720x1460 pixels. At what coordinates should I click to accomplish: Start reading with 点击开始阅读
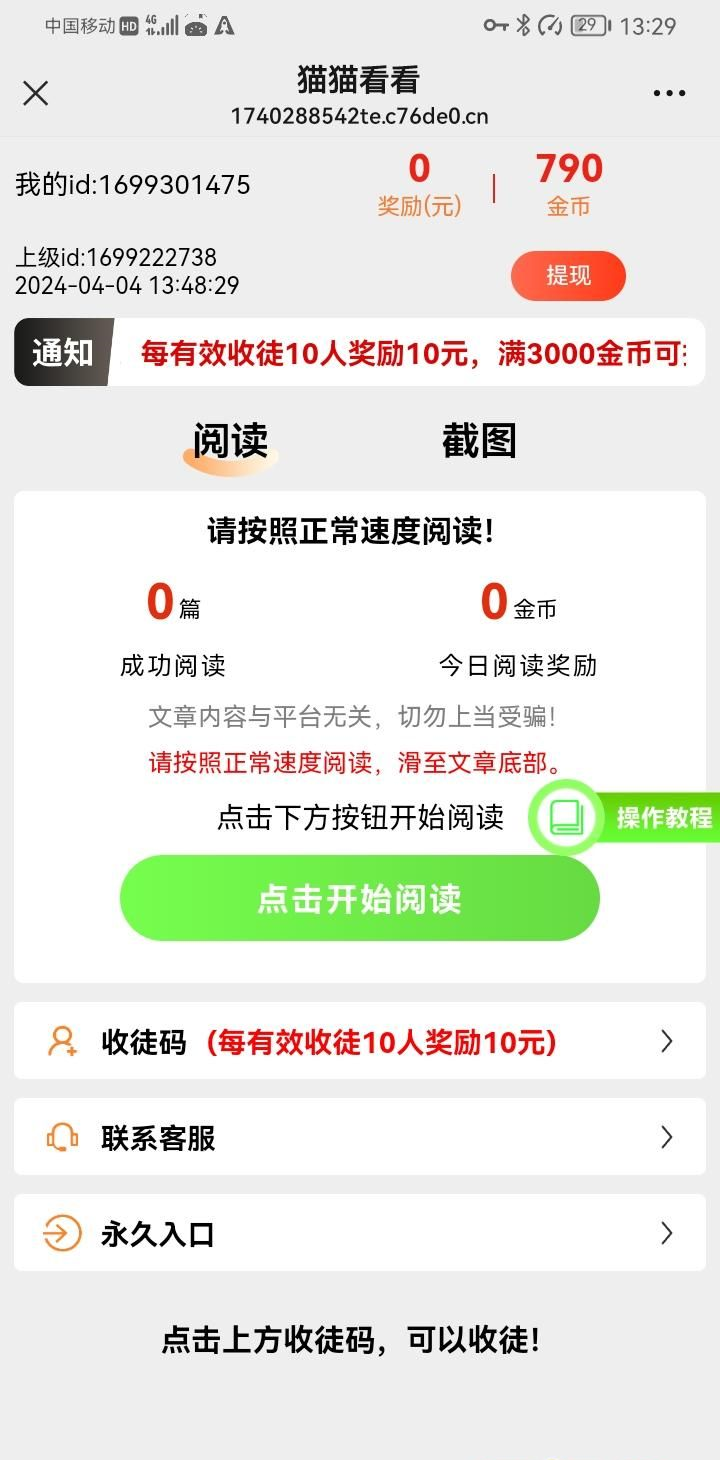(x=359, y=898)
